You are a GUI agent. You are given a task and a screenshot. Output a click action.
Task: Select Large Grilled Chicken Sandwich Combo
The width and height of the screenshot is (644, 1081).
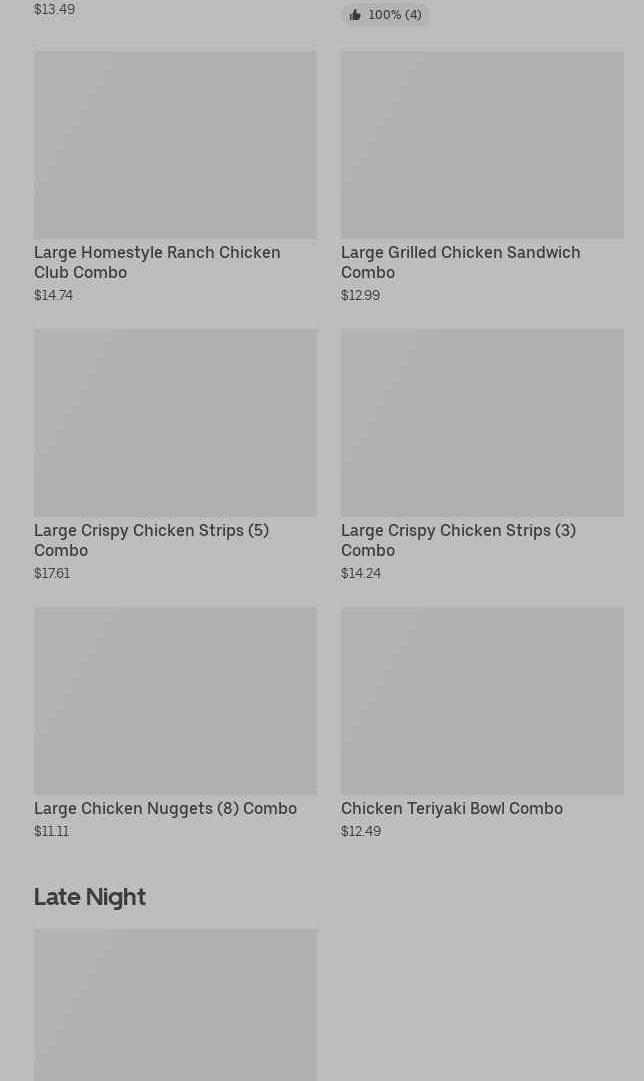tap(482, 176)
